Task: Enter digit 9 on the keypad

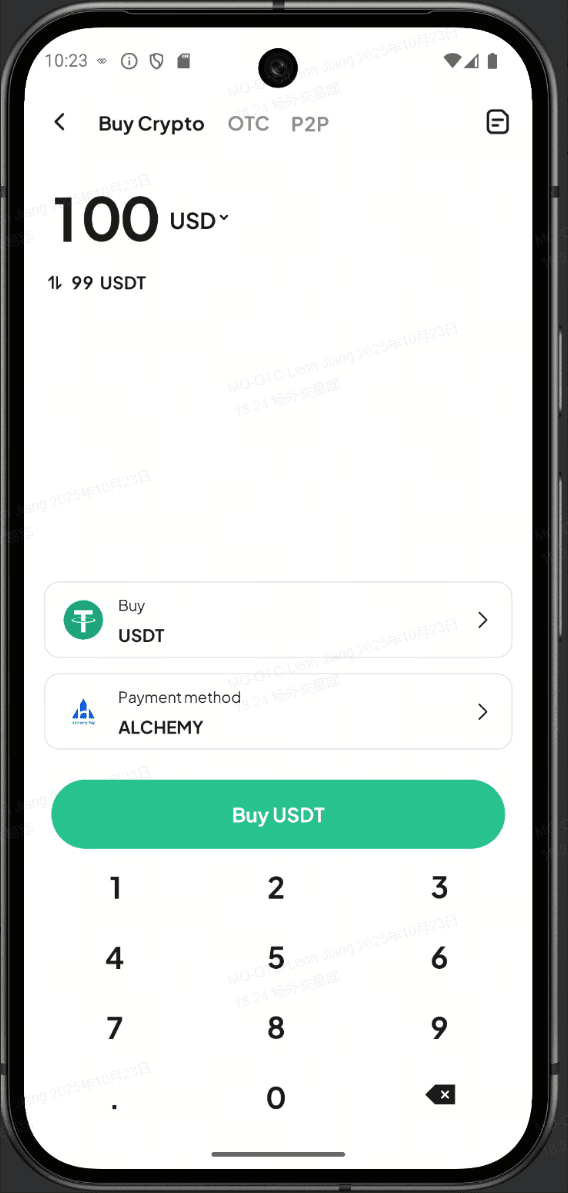Action: [x=439, y=1028]
